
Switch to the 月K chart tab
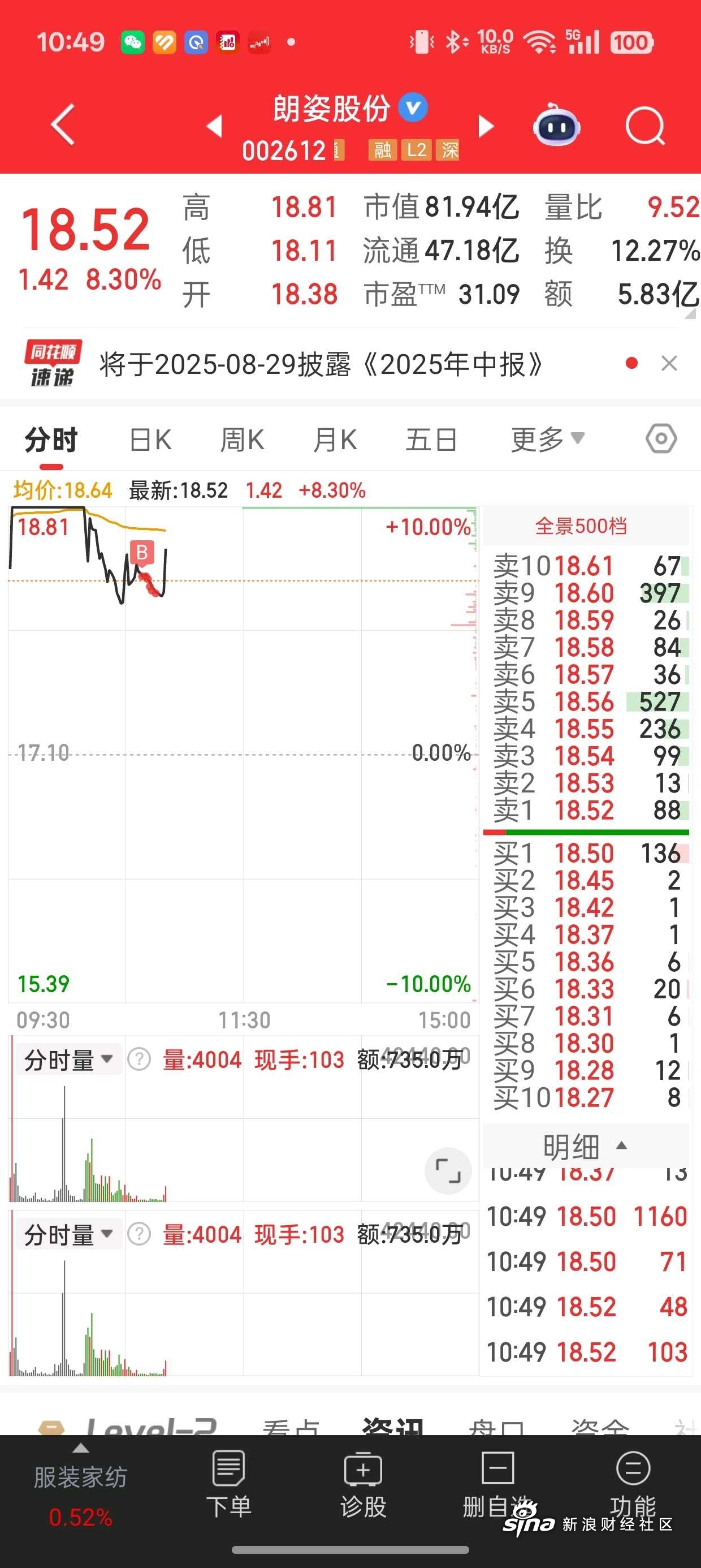[x=335, y=440]
